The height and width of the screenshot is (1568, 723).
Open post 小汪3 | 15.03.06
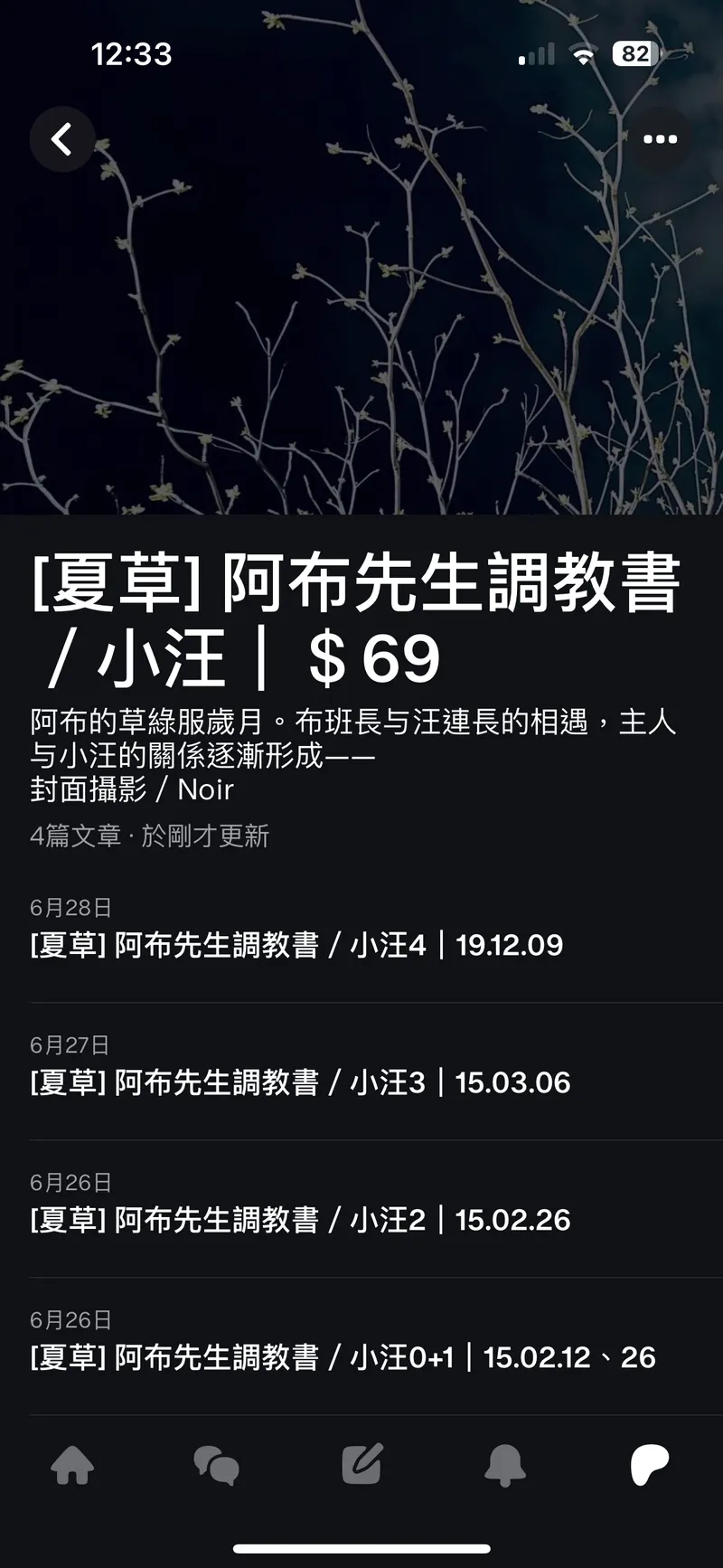point(300,1082)
